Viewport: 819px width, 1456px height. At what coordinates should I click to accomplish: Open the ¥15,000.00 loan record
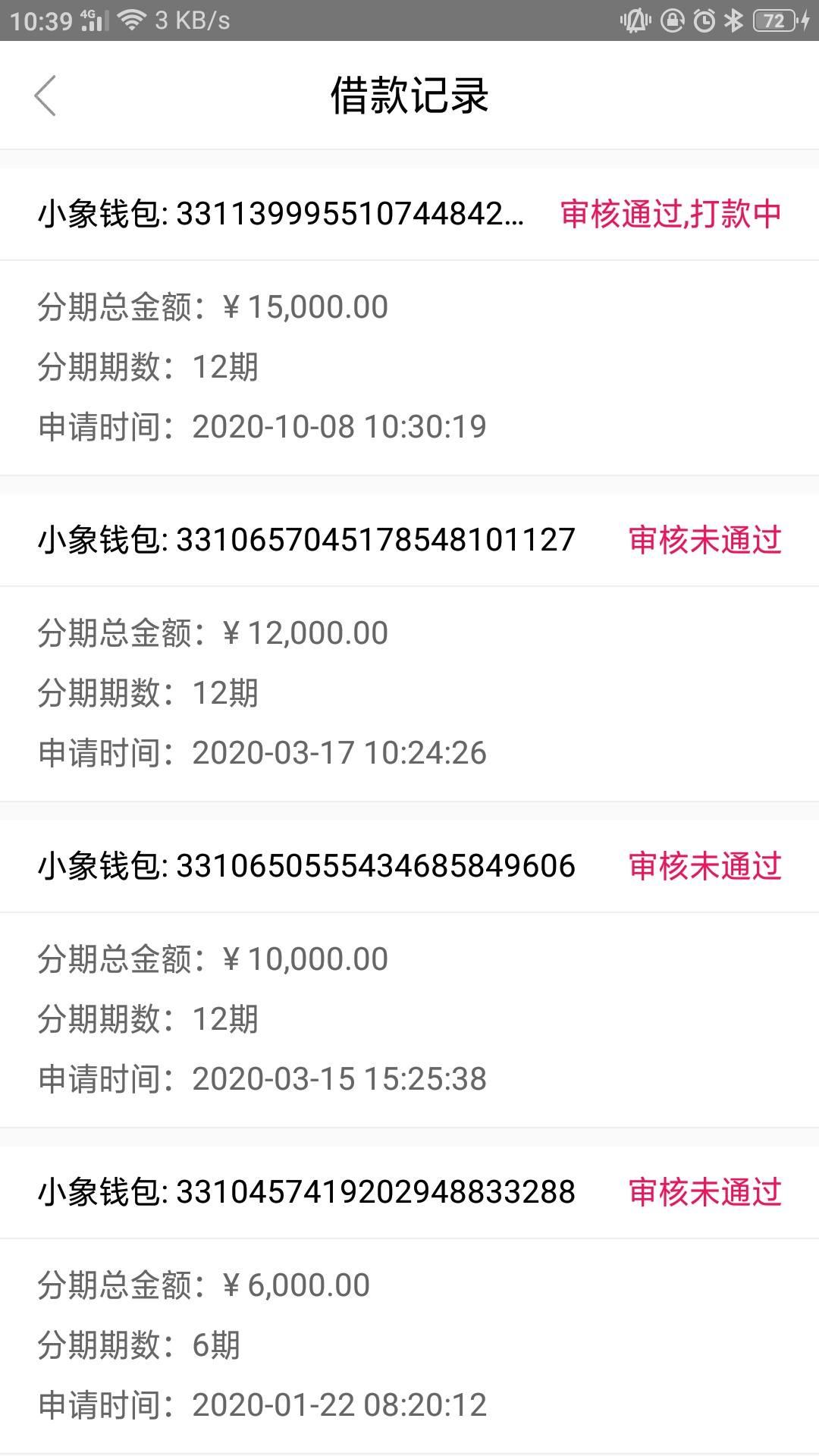[x=409, y=322]
